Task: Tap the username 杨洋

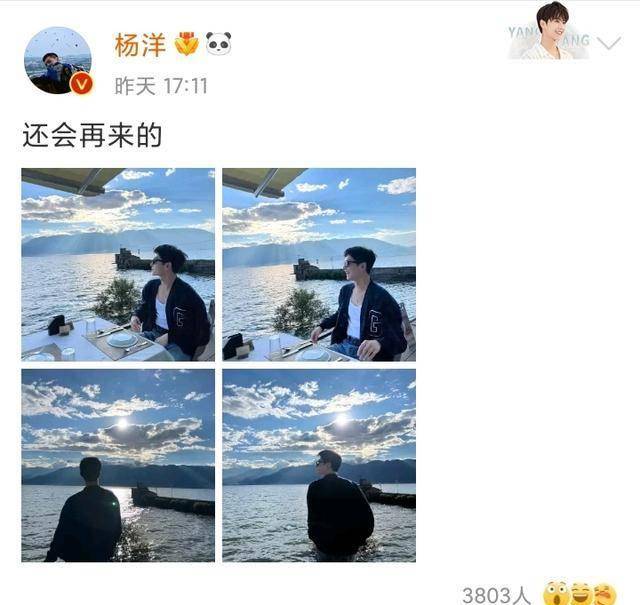Action: [140, 44]
